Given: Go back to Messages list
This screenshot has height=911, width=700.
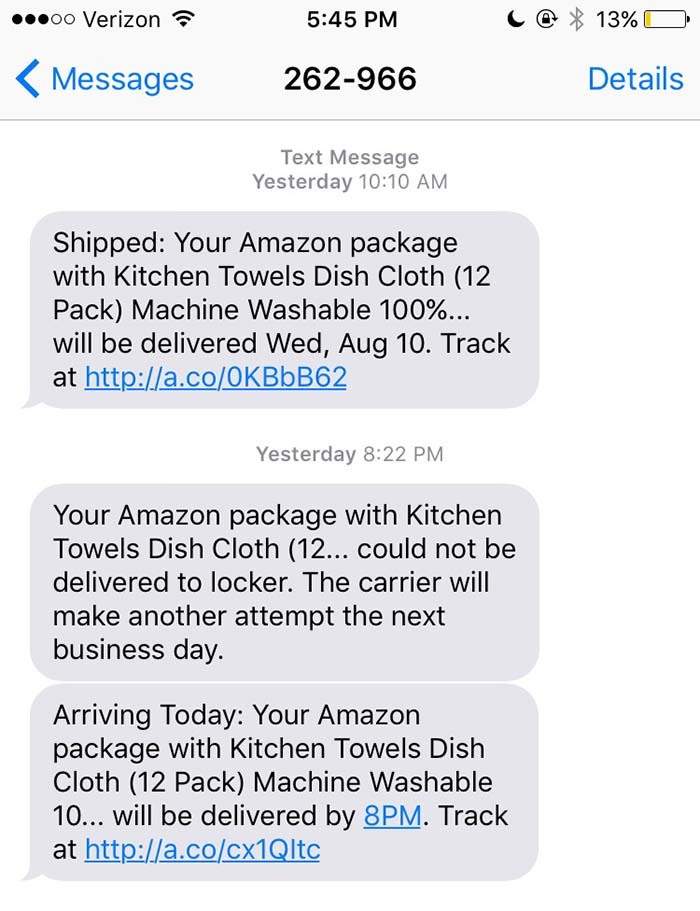Looking at the screenshot, I should 105,79.
